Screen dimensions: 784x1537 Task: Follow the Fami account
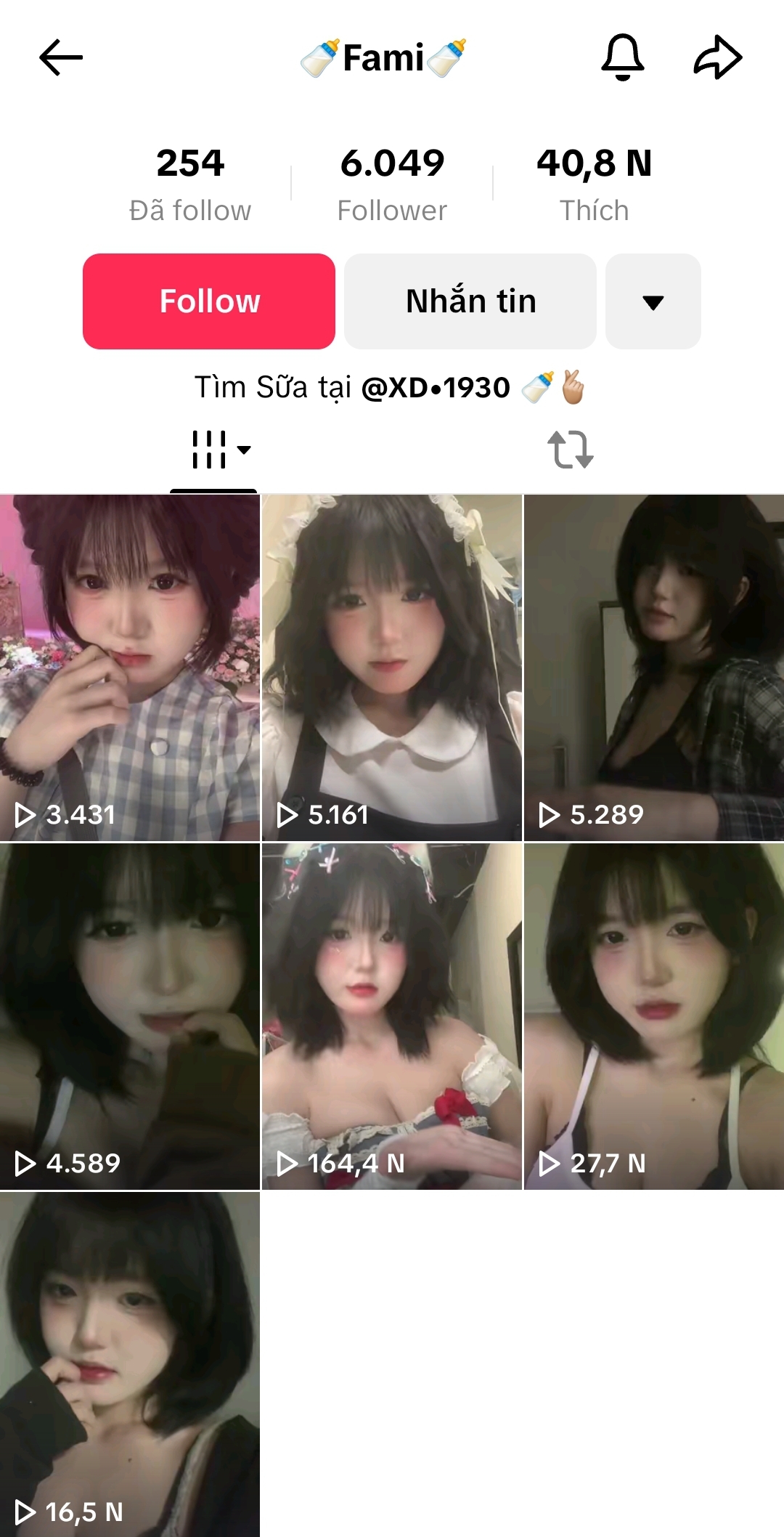point(209,301)
